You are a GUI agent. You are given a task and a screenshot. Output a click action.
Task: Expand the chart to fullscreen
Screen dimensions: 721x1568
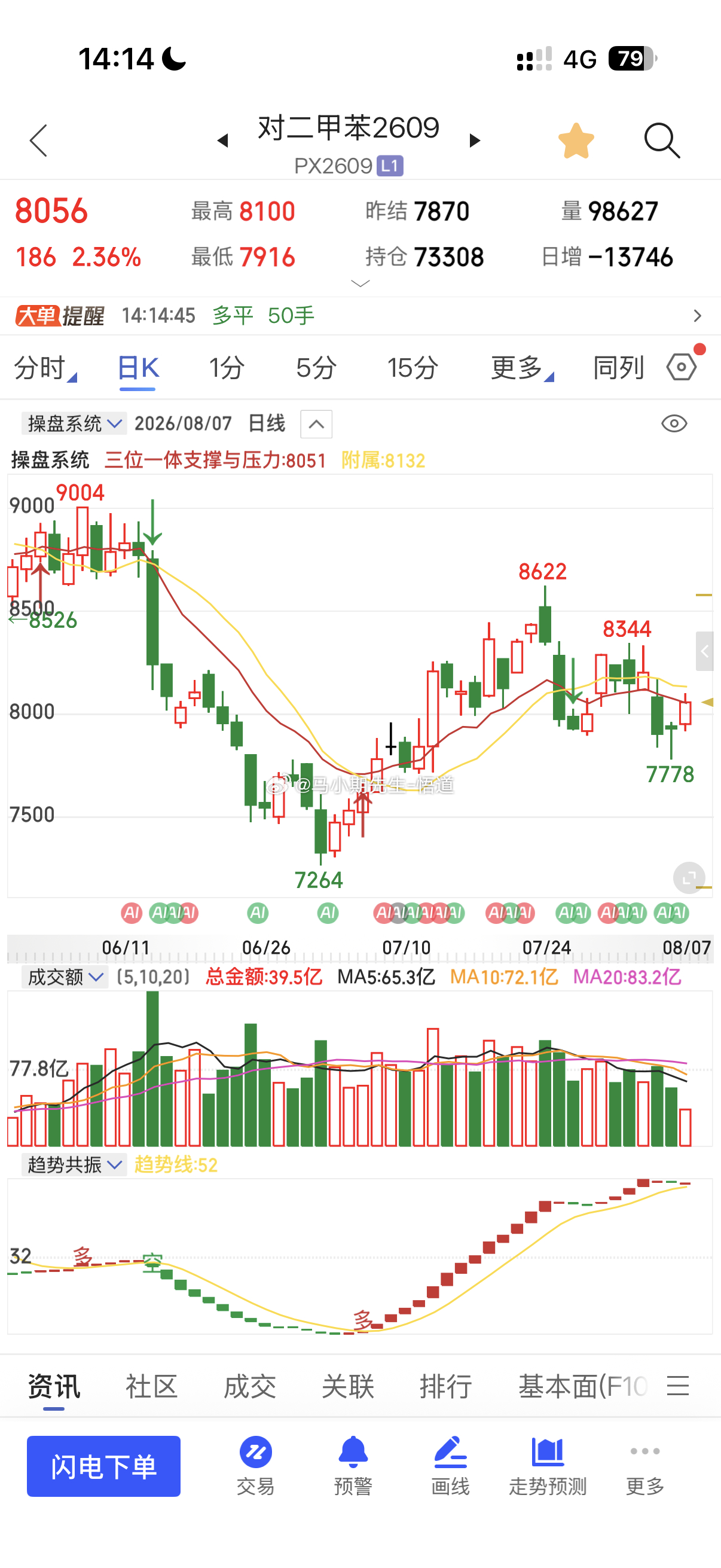[x=689, y=878]
